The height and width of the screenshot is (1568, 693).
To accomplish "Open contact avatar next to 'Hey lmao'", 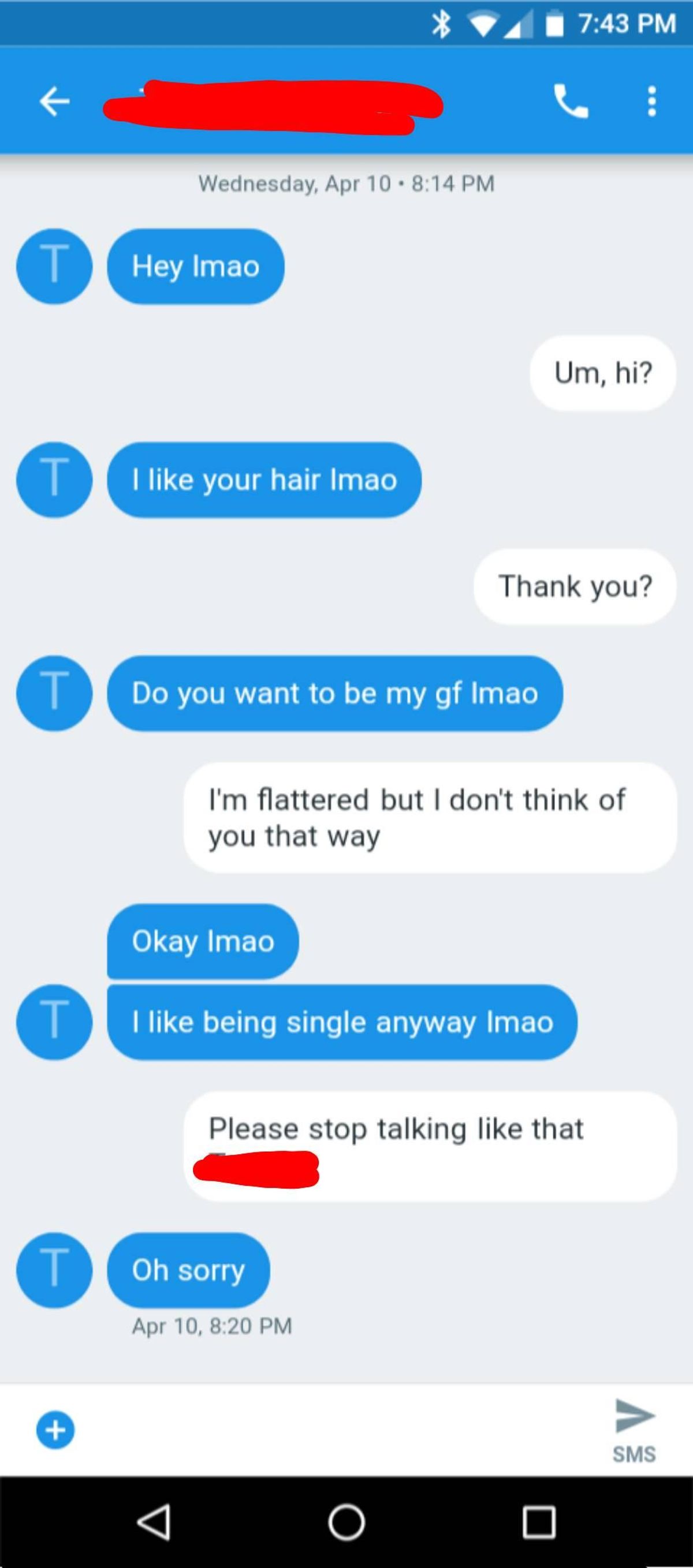I will (54, 266).
